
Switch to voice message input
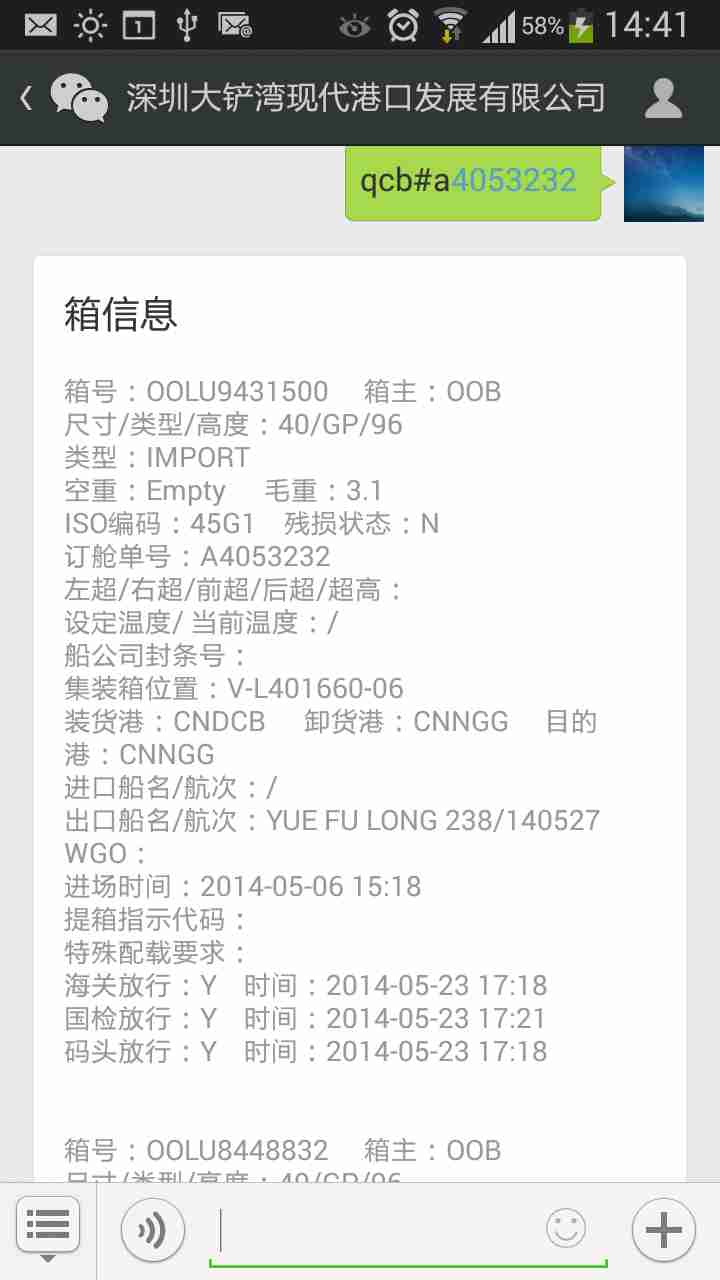(152, 1229)
